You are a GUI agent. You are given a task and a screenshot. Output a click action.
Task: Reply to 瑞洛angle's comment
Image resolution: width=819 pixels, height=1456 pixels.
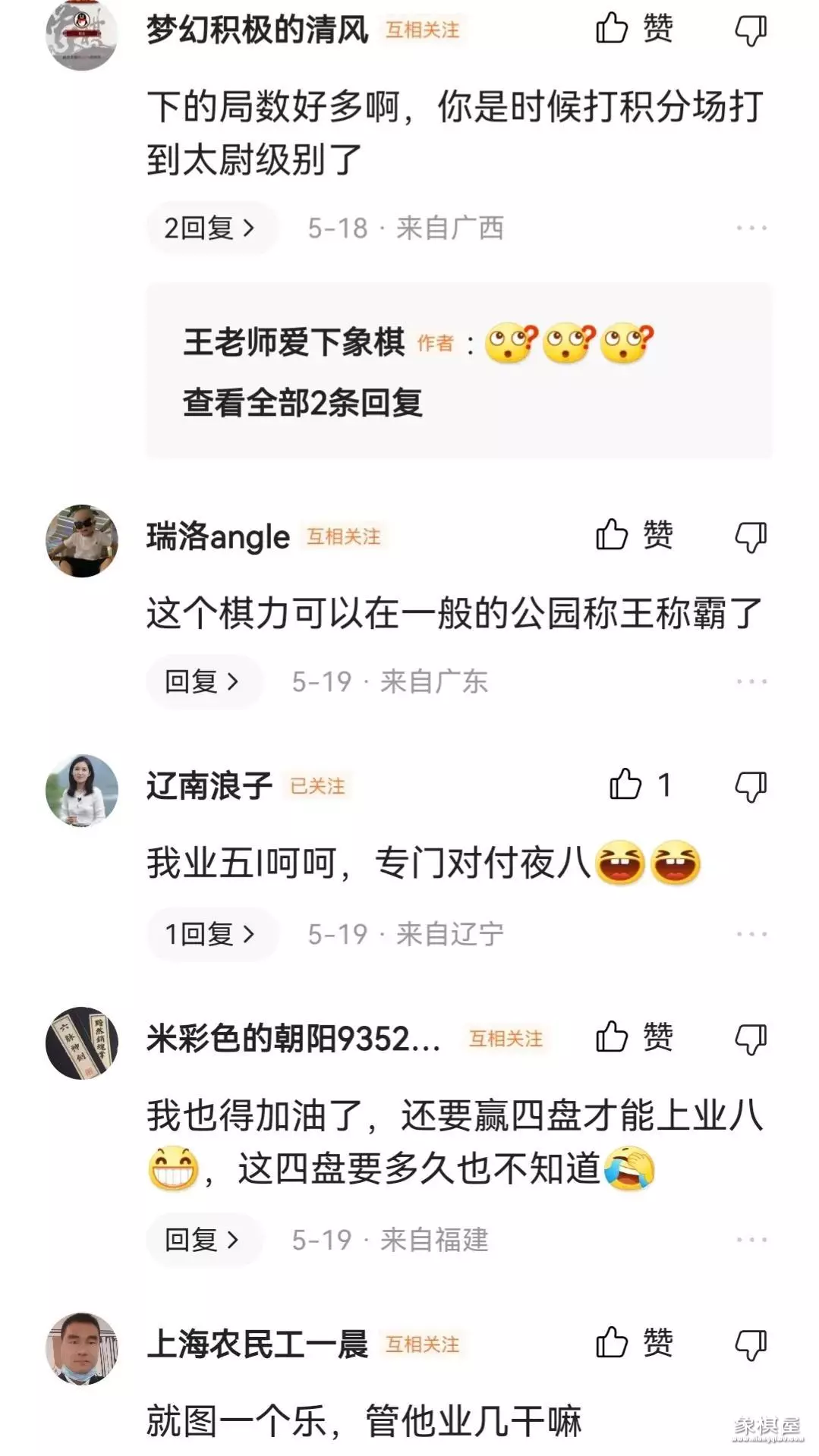tap(203, 681)
